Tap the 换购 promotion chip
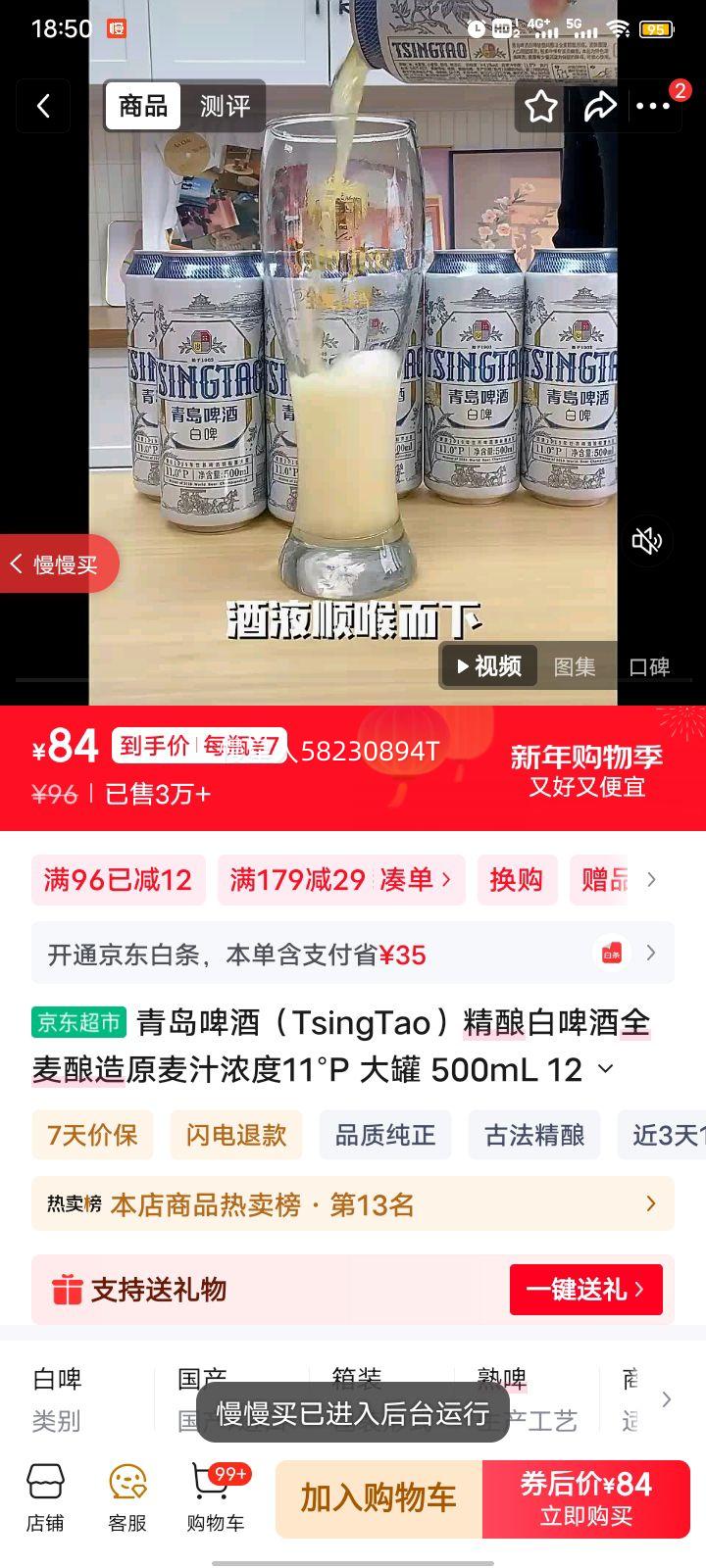706x1568 pixels. [516, 879]
